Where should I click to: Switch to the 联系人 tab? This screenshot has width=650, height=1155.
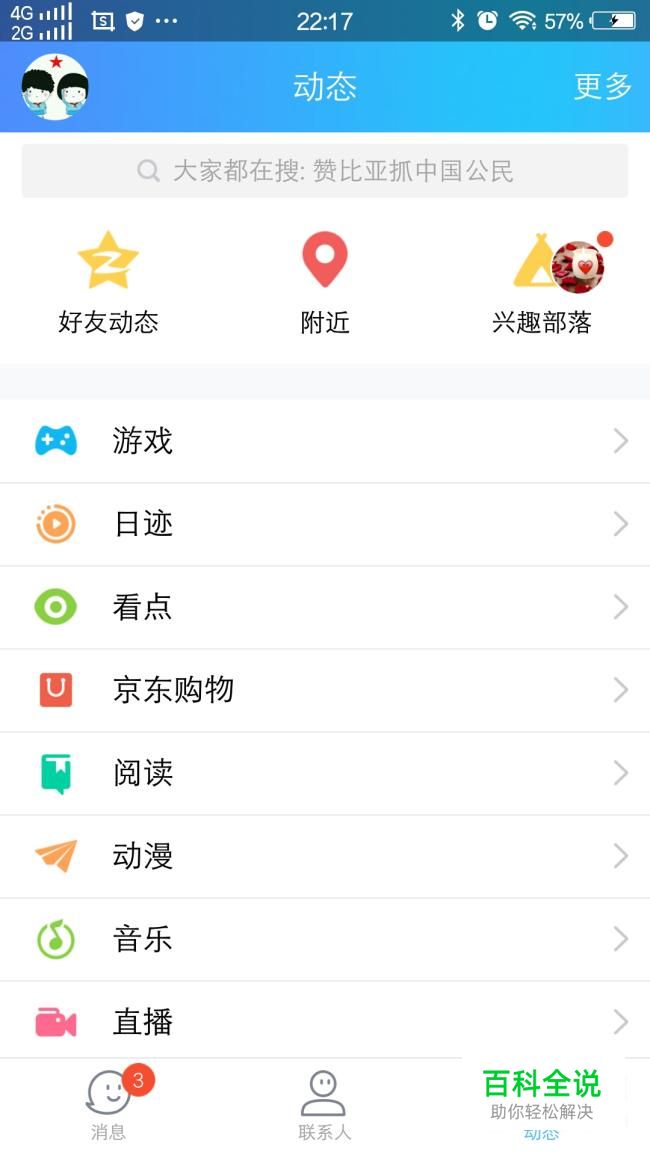click(324, 1105)
